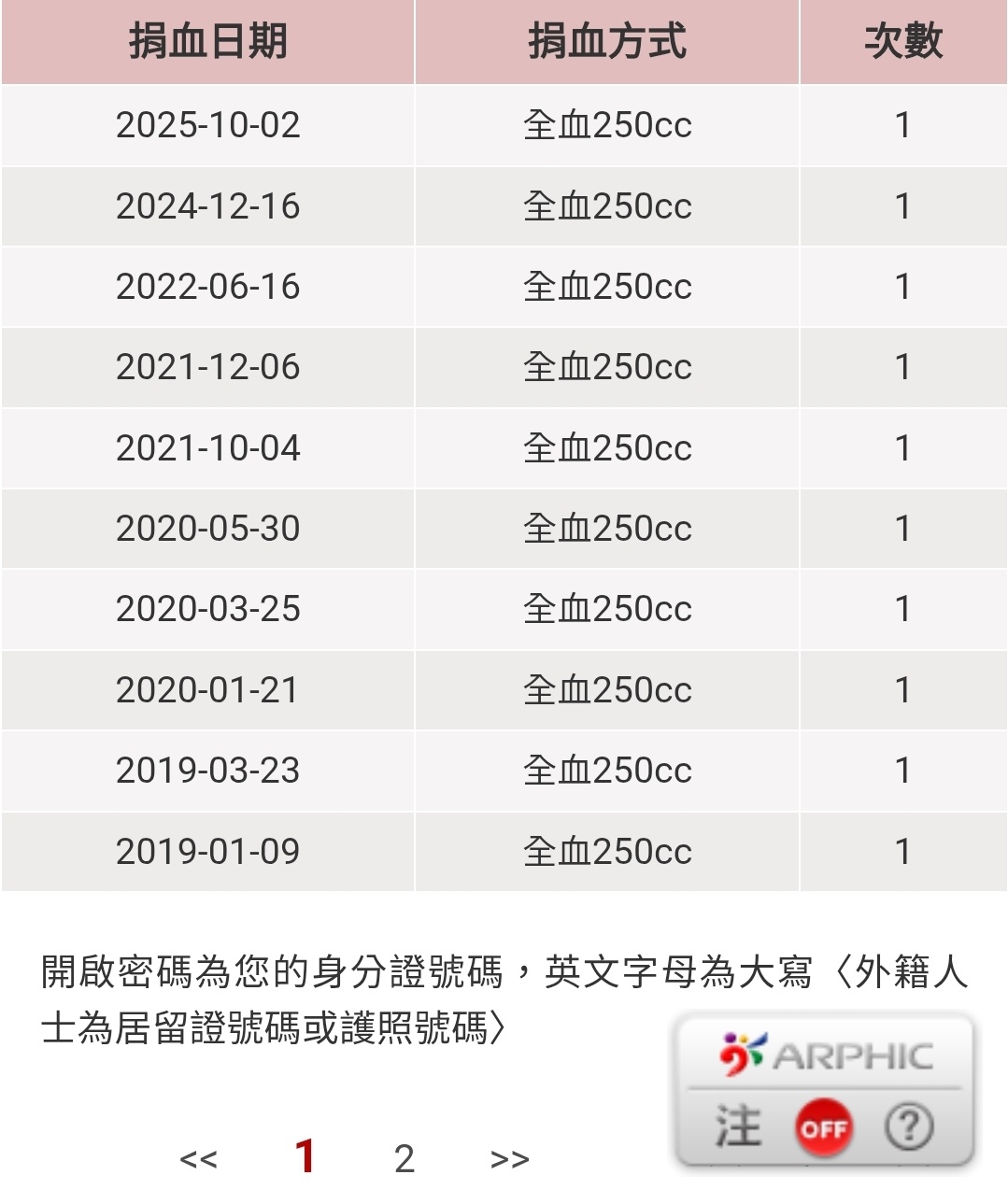Go to page 2 of donation records
1008x1203 pixels.
click(x=404, y=1159)
